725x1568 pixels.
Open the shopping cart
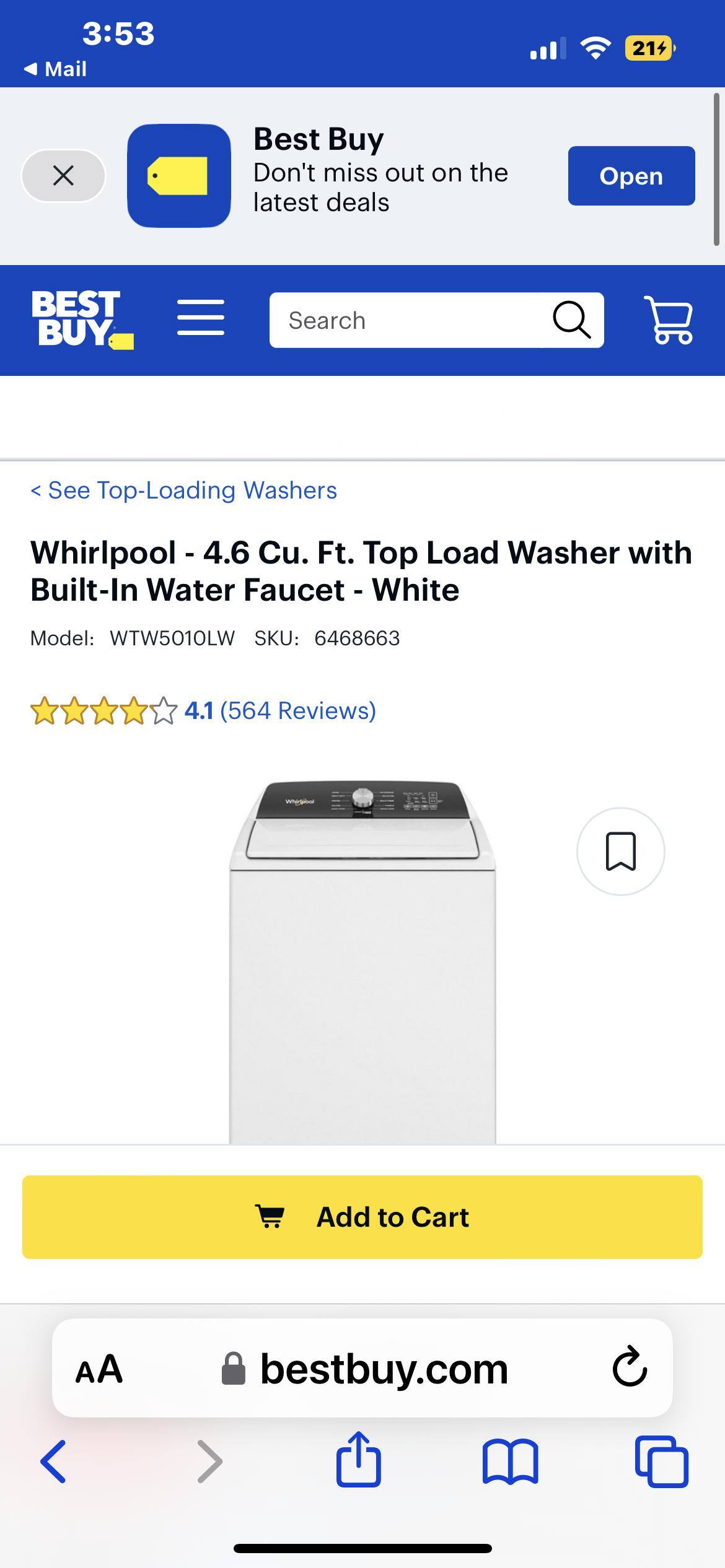(x=668, y=320)
